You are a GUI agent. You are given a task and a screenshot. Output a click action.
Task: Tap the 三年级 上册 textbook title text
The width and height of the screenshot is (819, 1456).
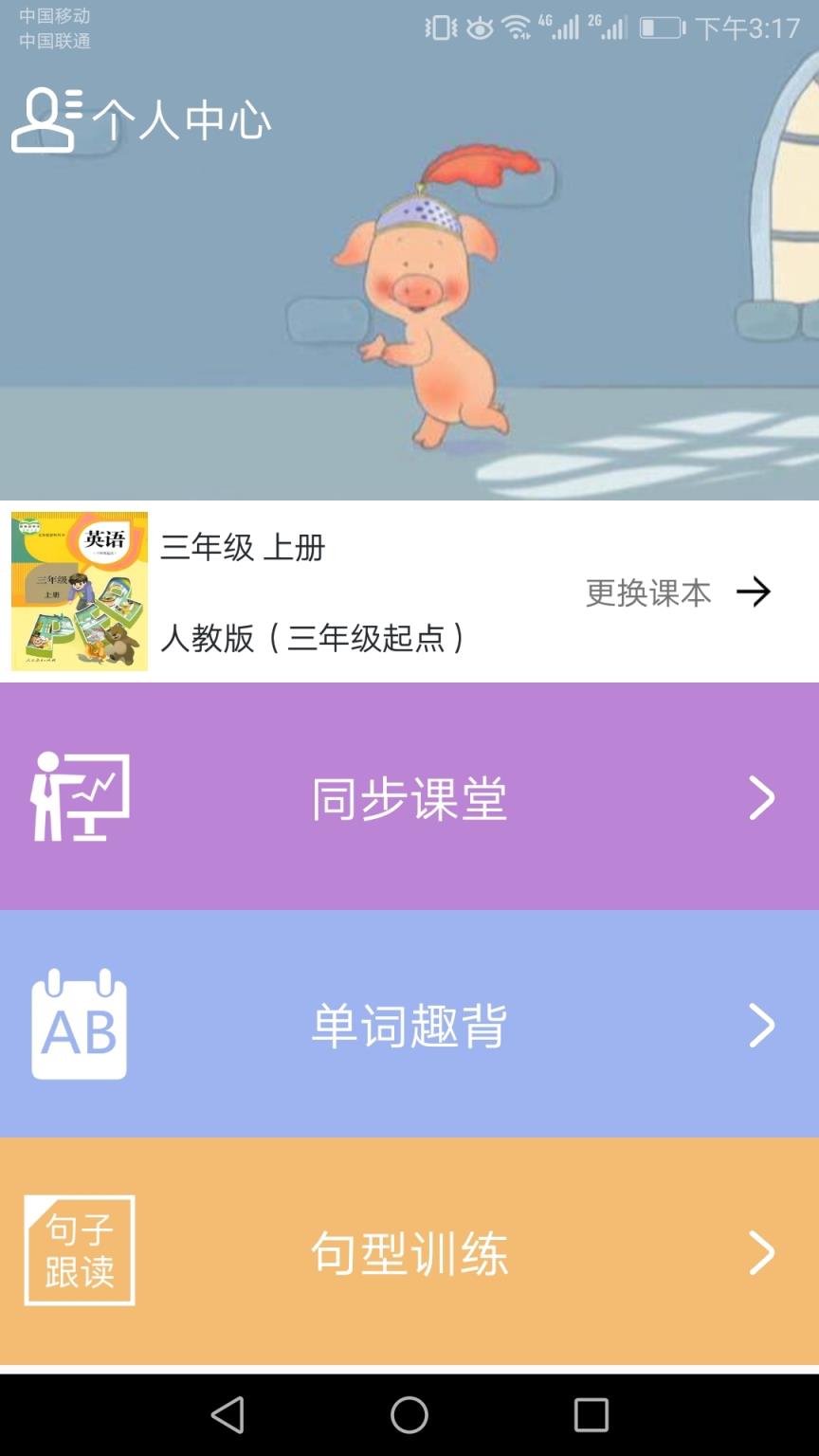pos(244,548)
